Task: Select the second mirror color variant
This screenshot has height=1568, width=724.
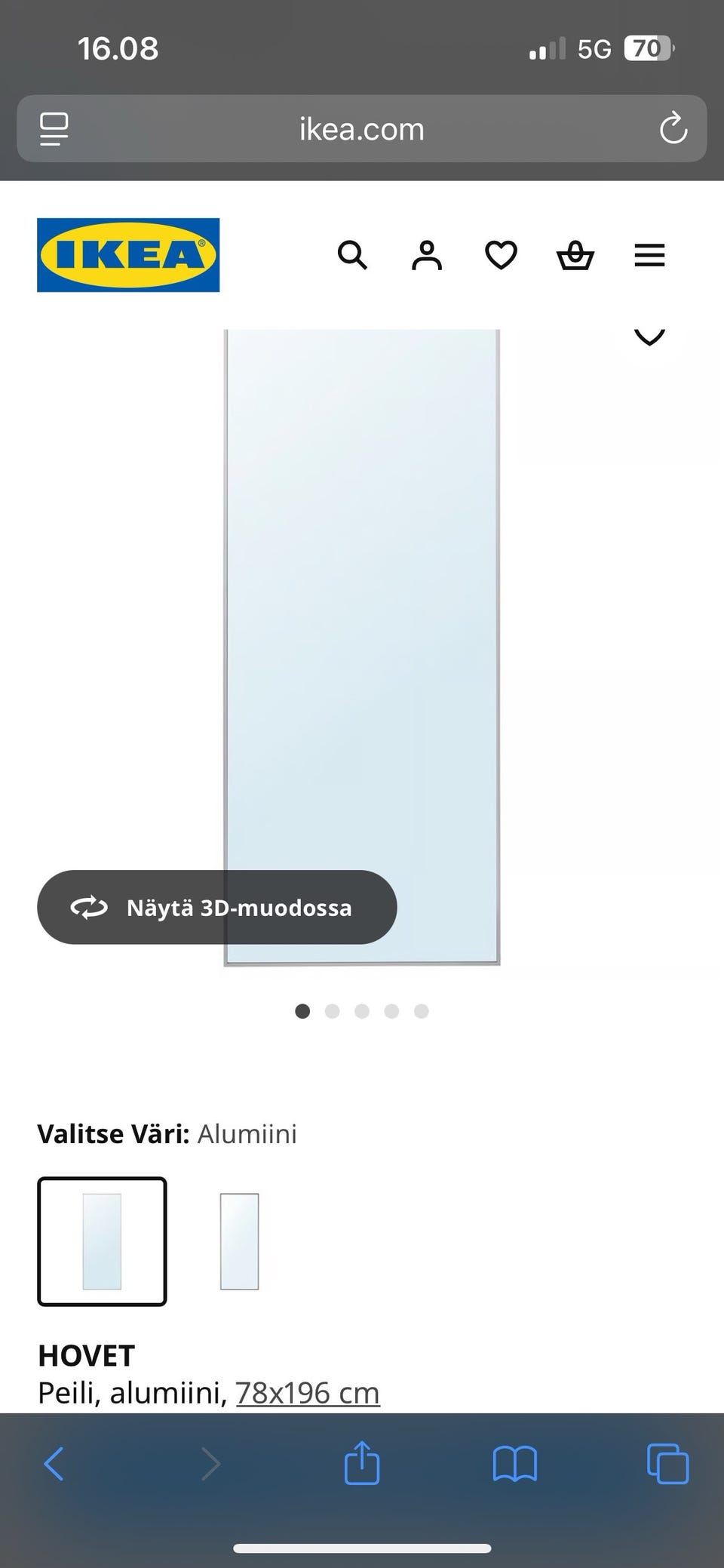Action: click(x=239, y=1242)
